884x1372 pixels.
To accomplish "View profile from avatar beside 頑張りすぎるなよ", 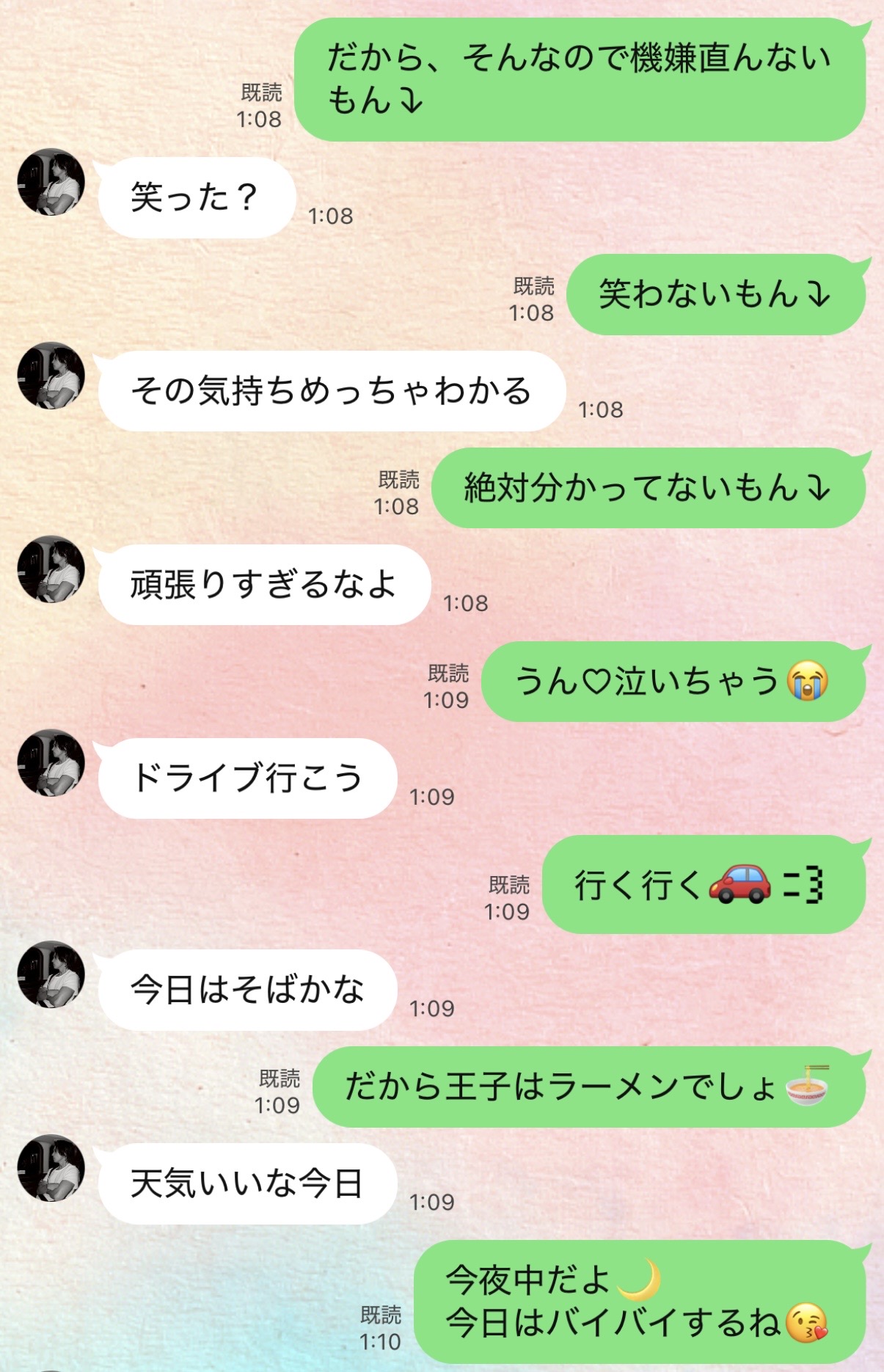I will (x=51, y=569).
